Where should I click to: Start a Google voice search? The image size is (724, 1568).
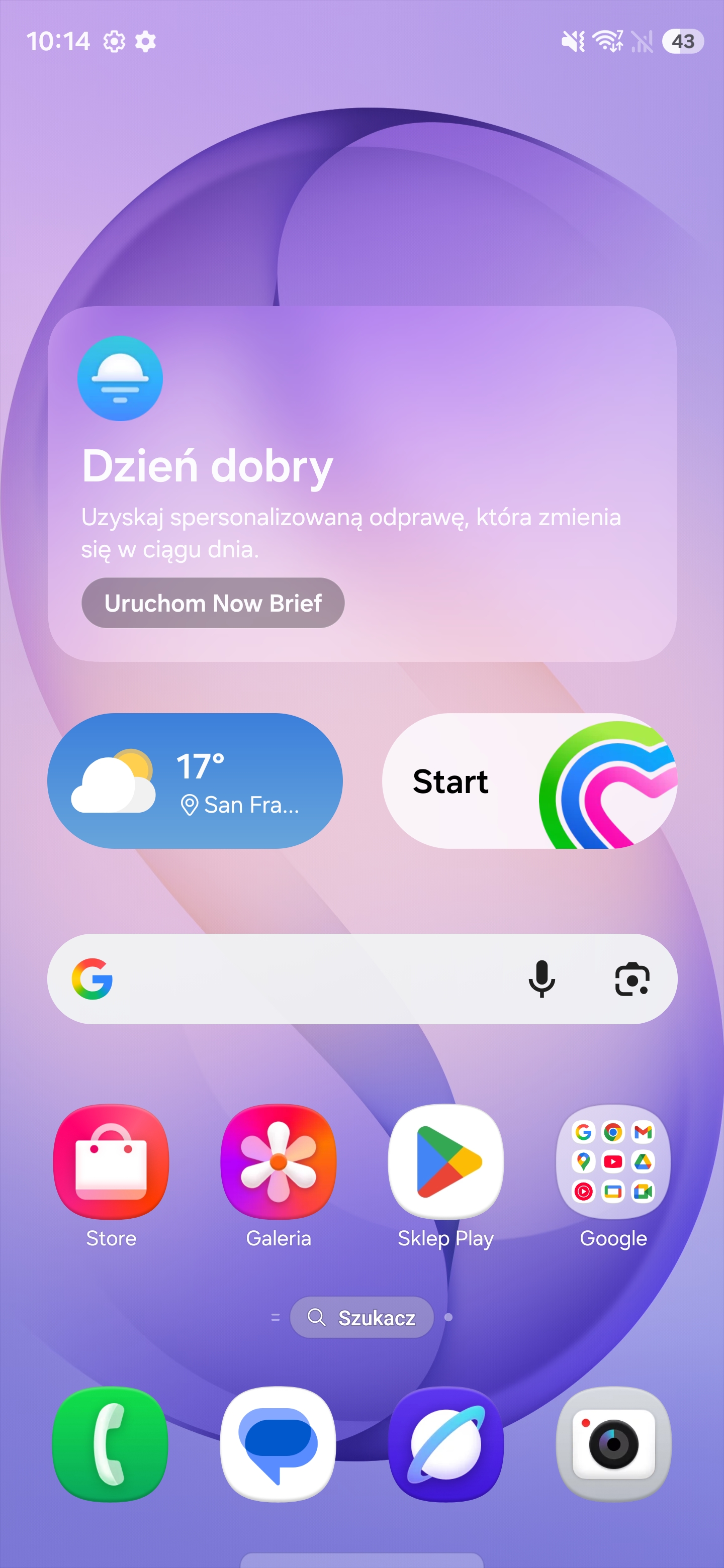[541, 978]
